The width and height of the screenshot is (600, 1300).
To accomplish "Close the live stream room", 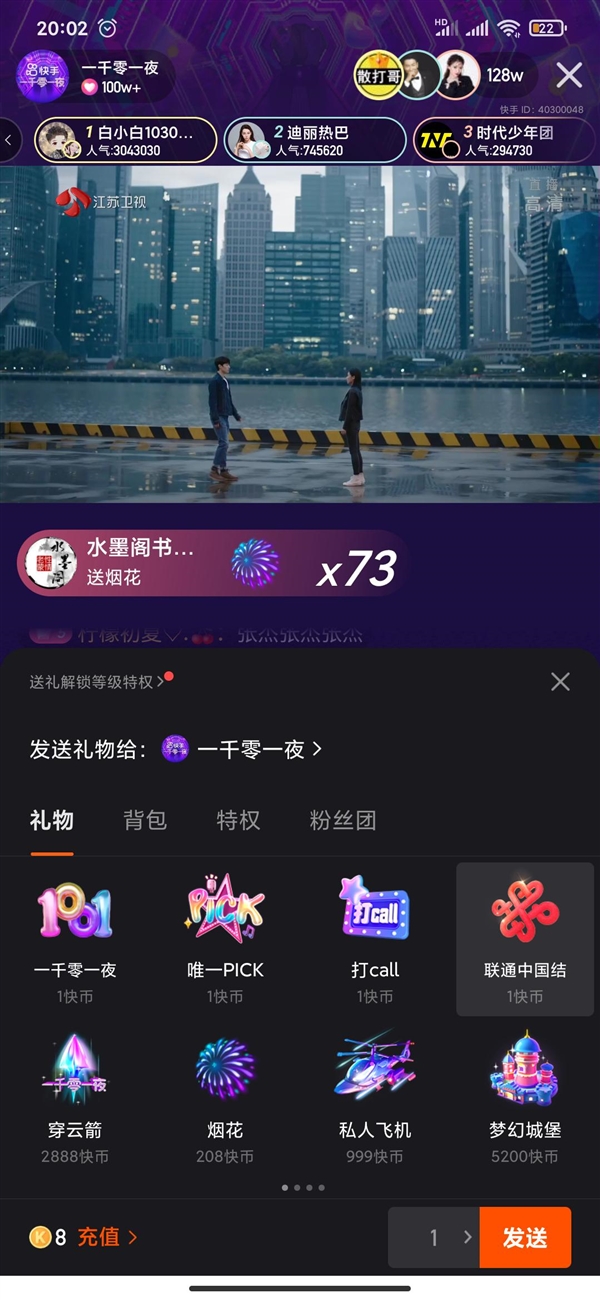I will (569, 75).
